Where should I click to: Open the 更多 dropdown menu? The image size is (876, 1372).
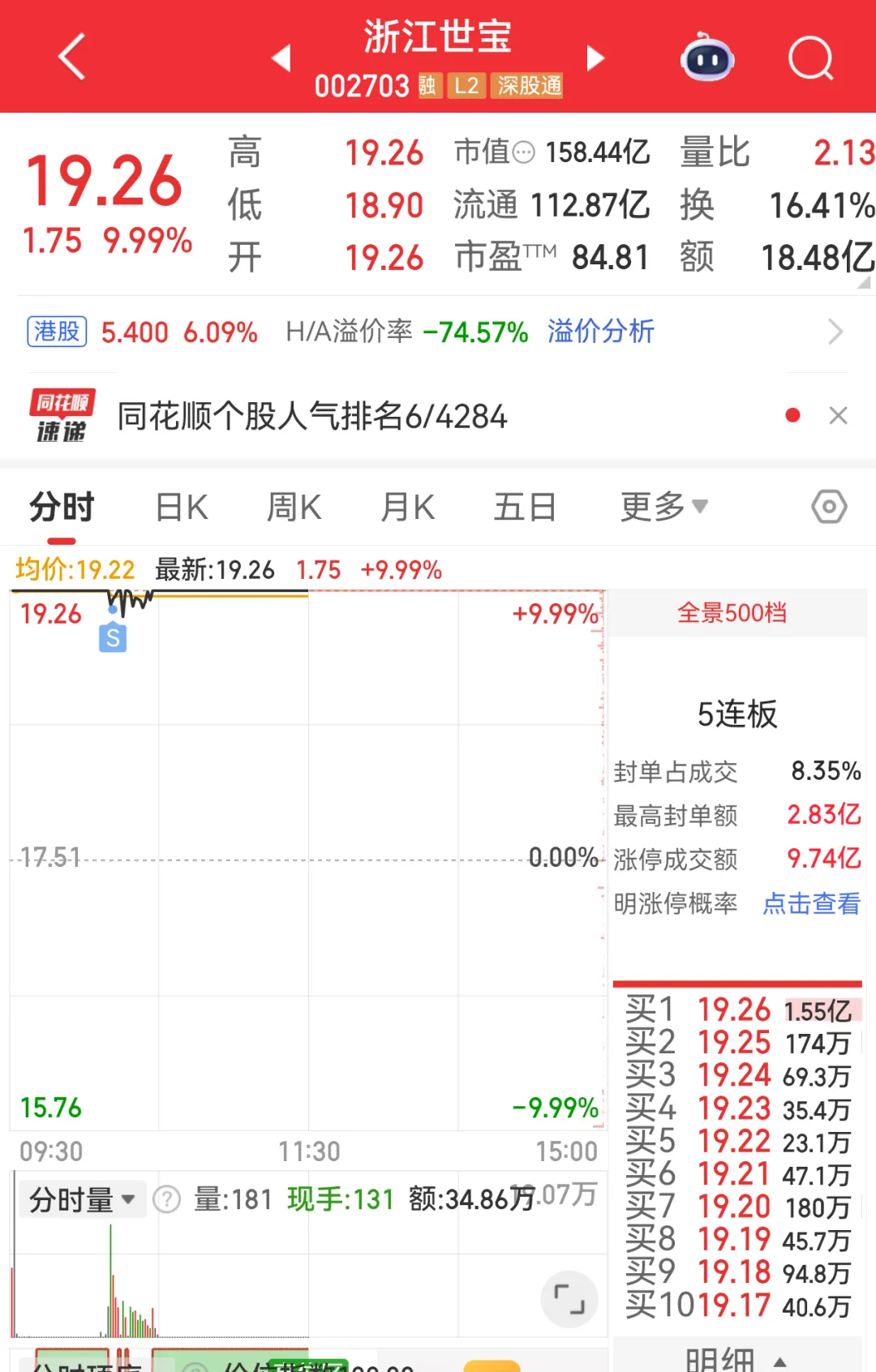663,505
